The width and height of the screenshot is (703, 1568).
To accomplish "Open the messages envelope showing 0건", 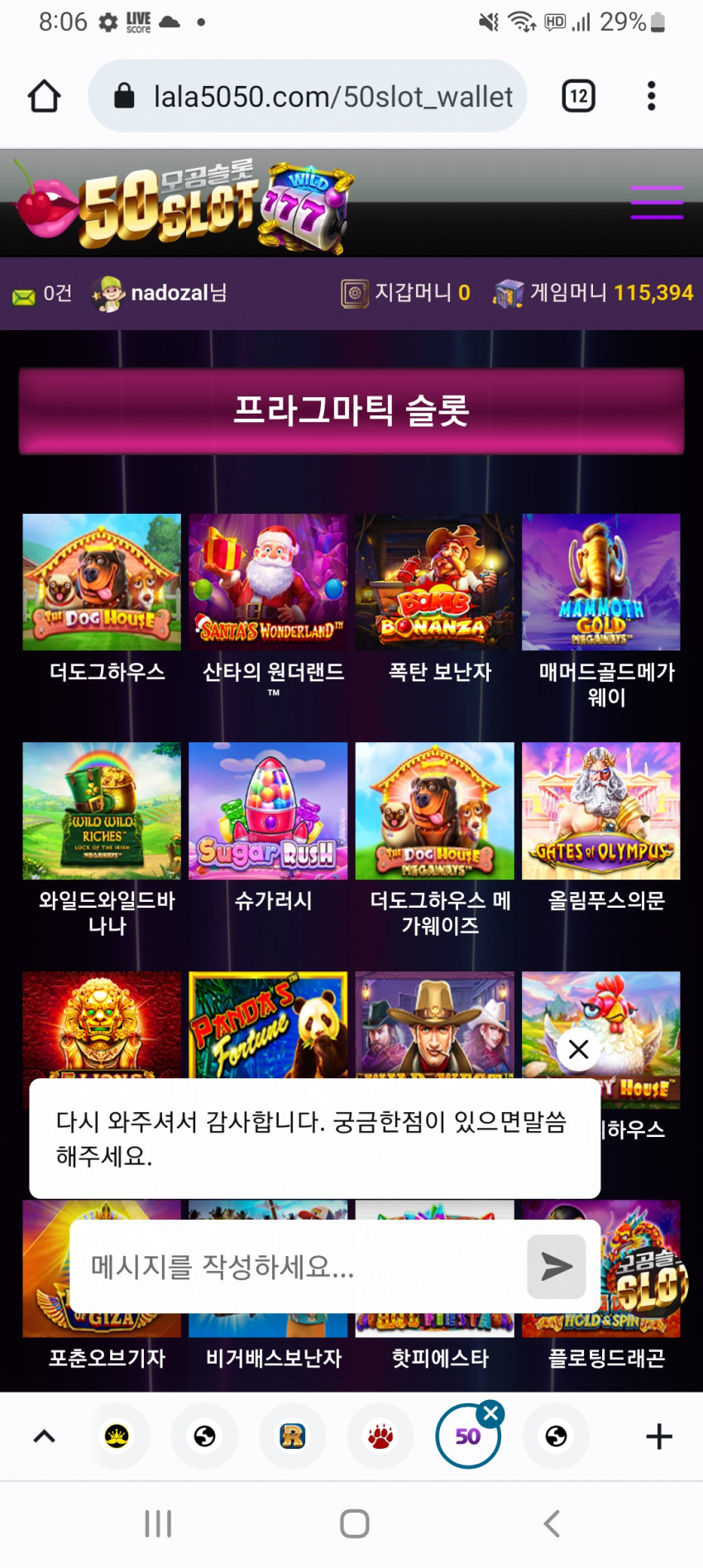I will coord(41,294).
